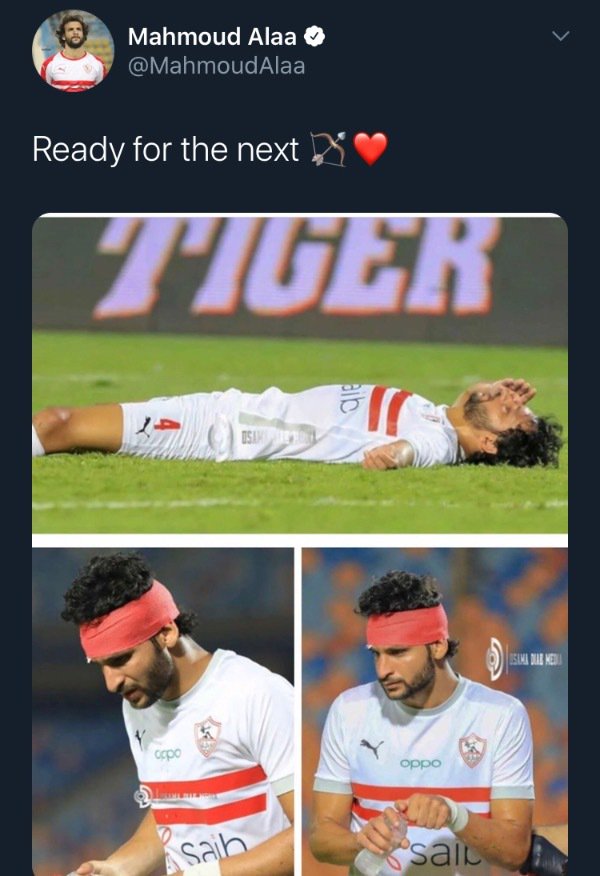This screenshot has width=600, height=876.
Task: Open Mahmoud Alaa's profile picture
Action: coord(72,51)
